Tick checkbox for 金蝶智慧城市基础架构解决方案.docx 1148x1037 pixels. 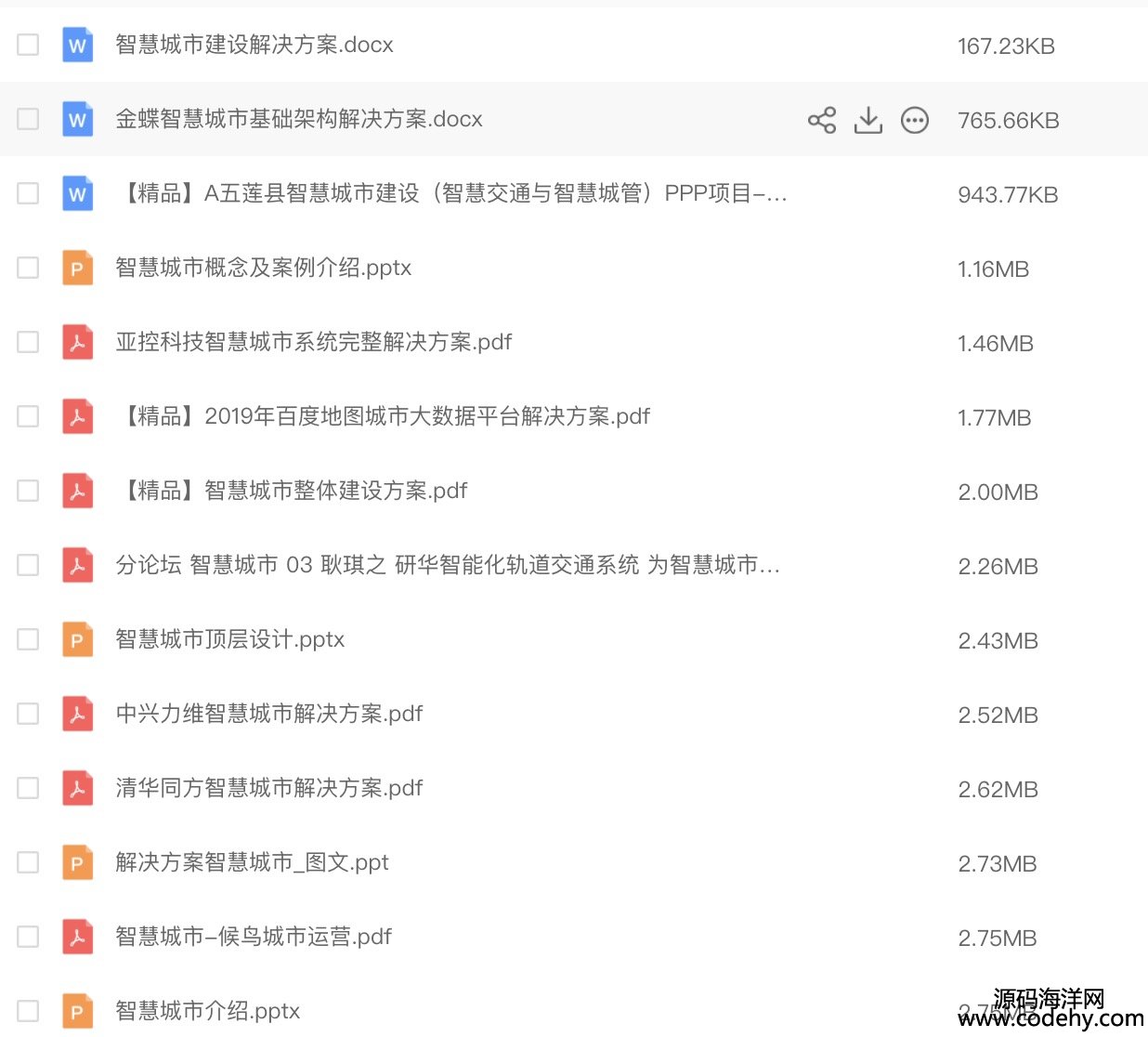click(x=28, y=119)
